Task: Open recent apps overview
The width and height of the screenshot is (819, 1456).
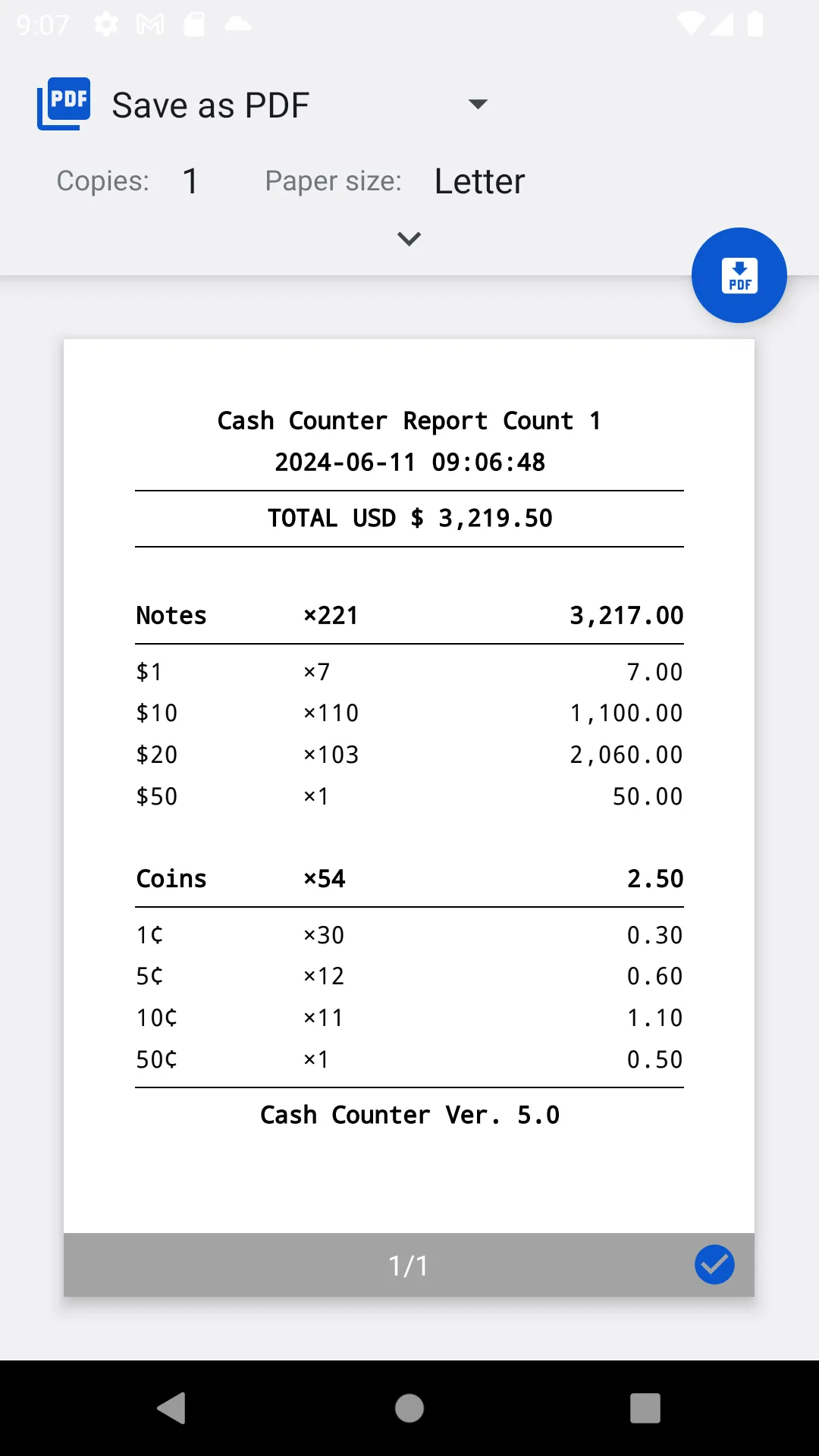Action: tap(645, 1408)
